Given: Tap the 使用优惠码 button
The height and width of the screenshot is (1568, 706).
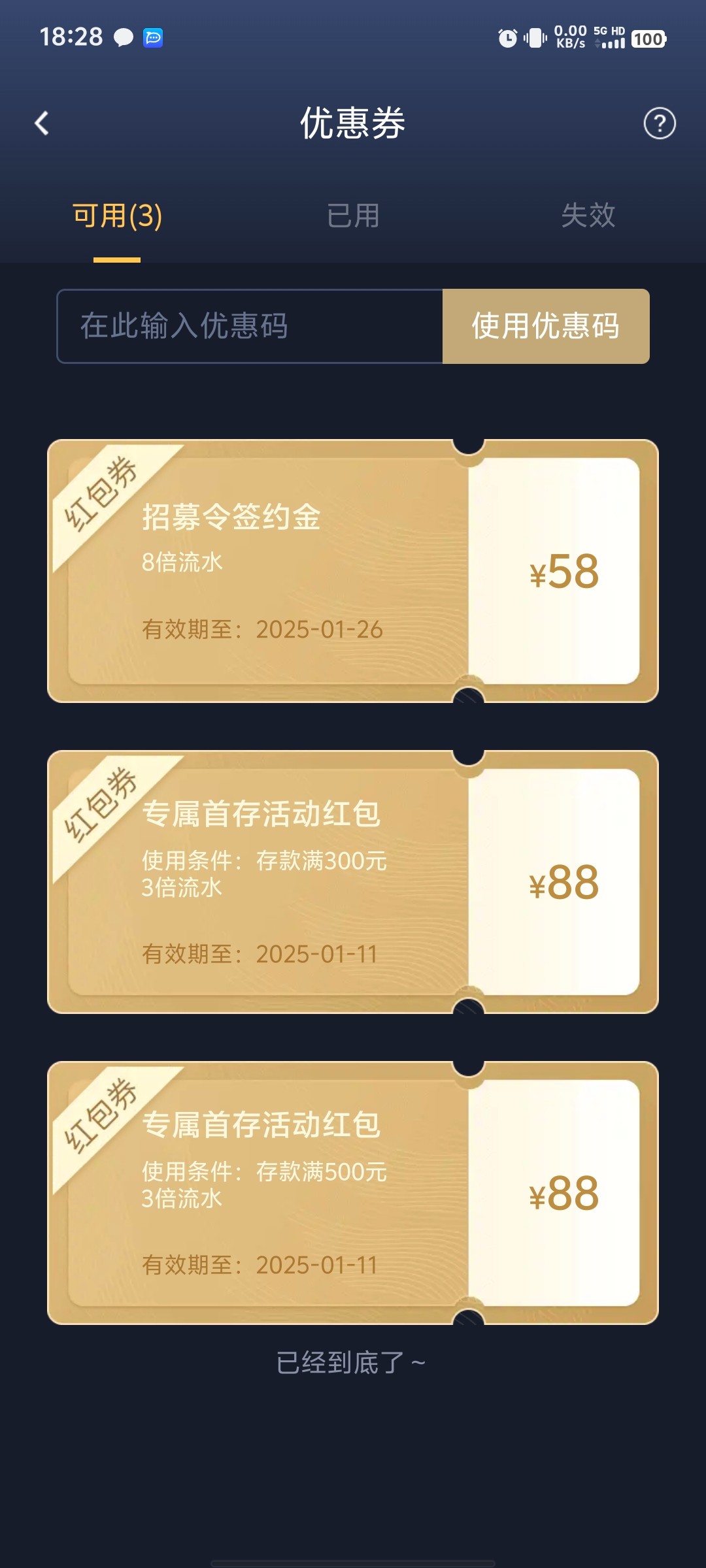Looking at the screenshot, I should (x=545, y=326).
